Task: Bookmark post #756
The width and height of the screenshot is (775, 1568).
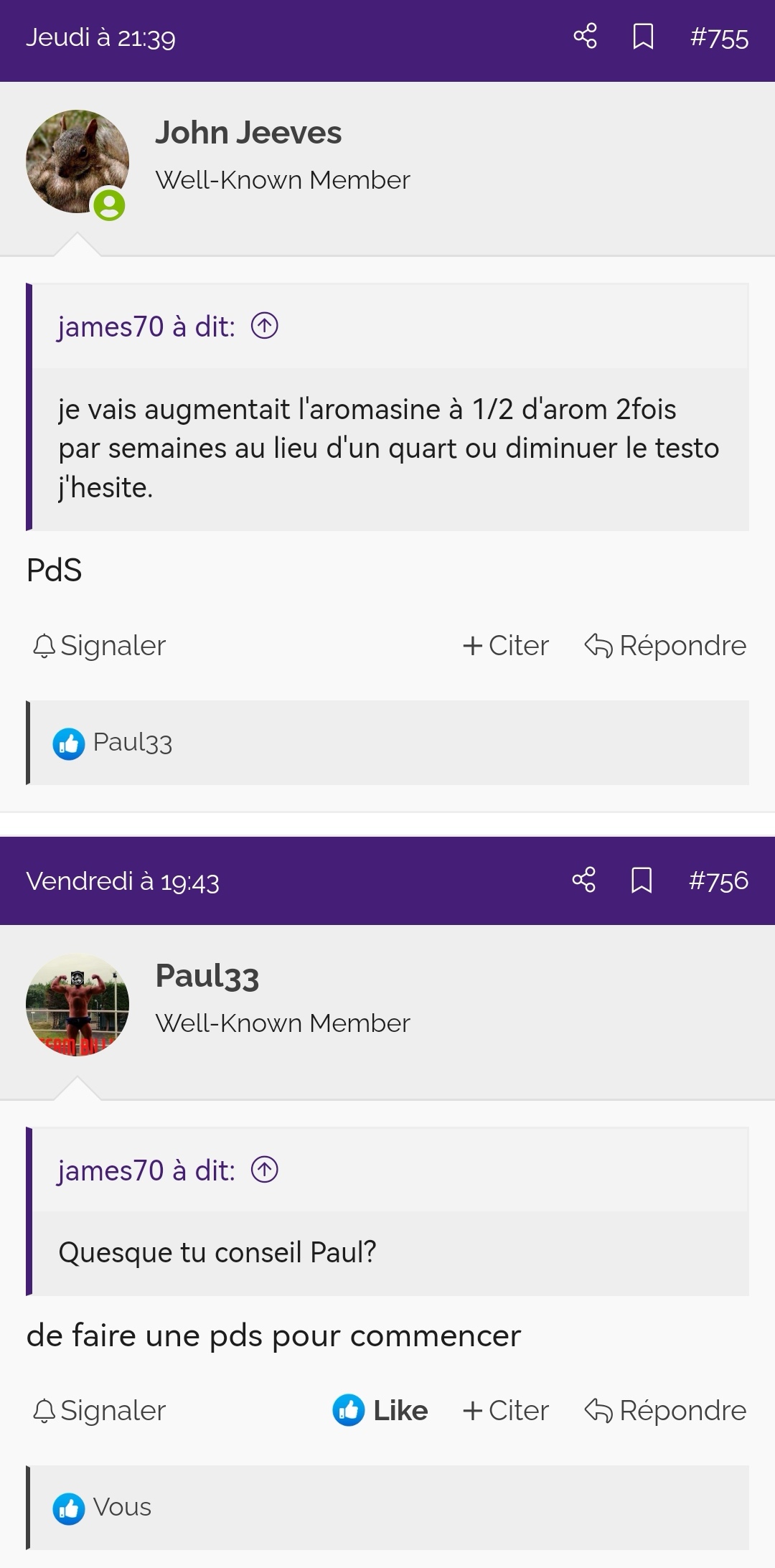Action: tap(642, 880)
